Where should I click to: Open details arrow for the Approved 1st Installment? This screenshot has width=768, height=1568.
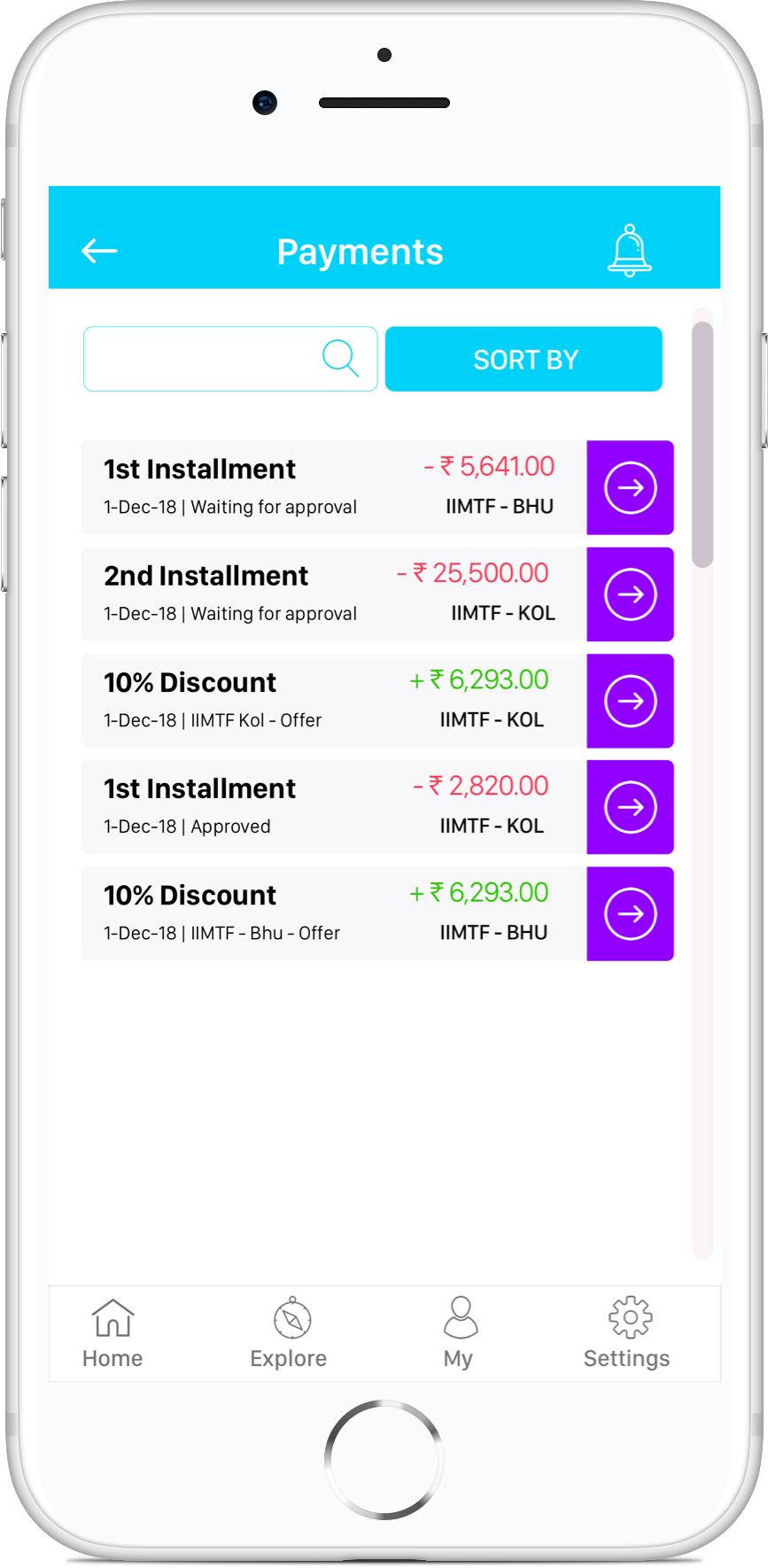pos(630,807)
